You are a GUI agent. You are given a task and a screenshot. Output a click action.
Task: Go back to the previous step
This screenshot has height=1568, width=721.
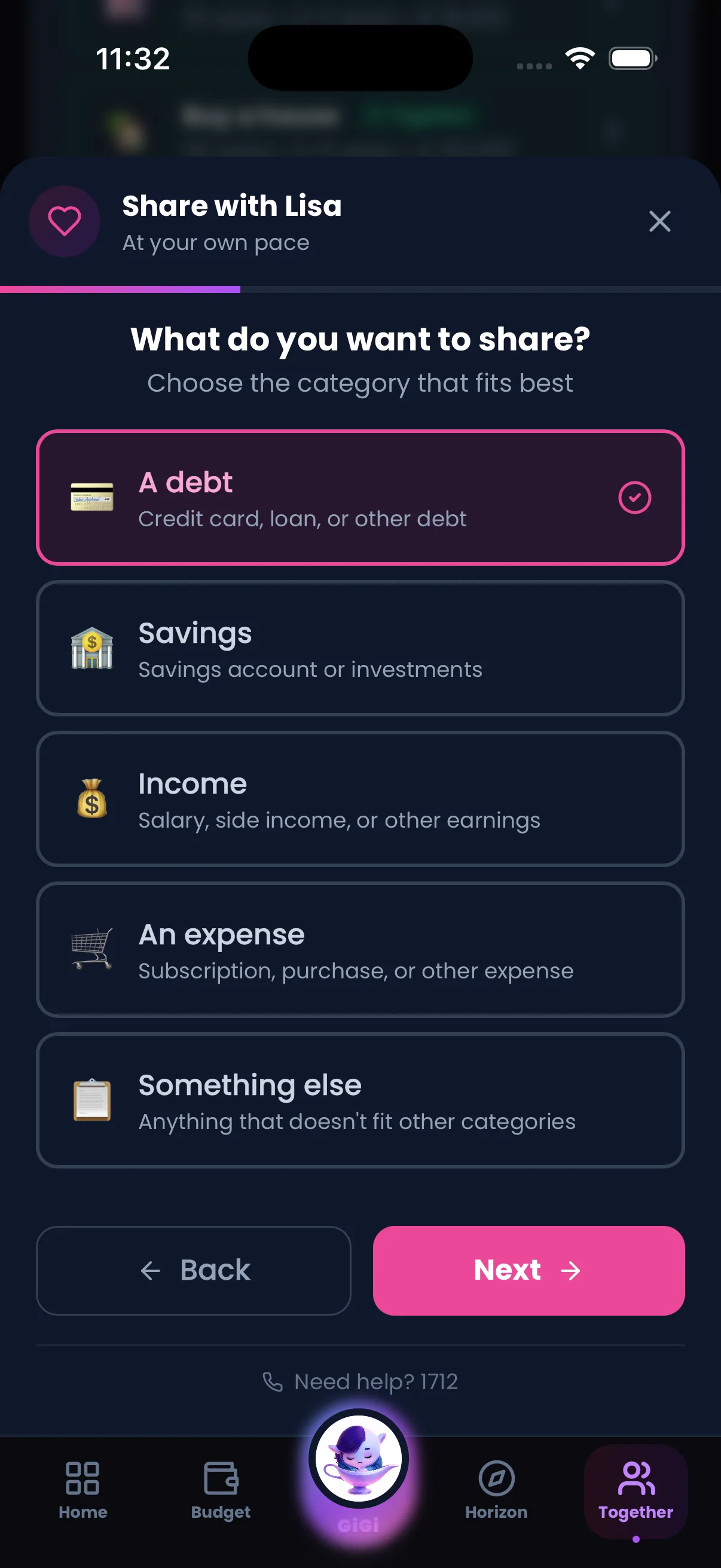click(x=194, y=1270)
